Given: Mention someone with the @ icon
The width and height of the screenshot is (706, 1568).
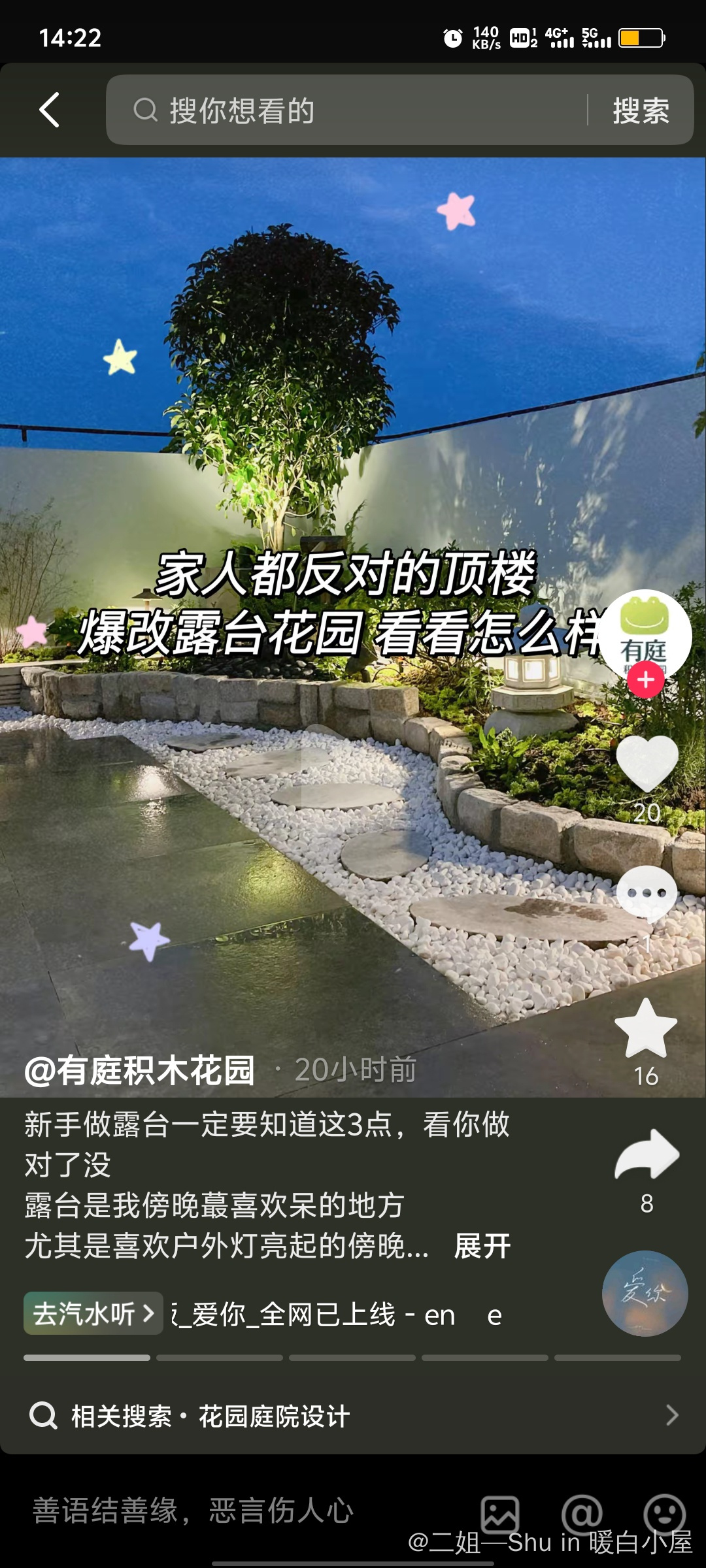Looking at the screenshot, I should [x=582, y=1514].
